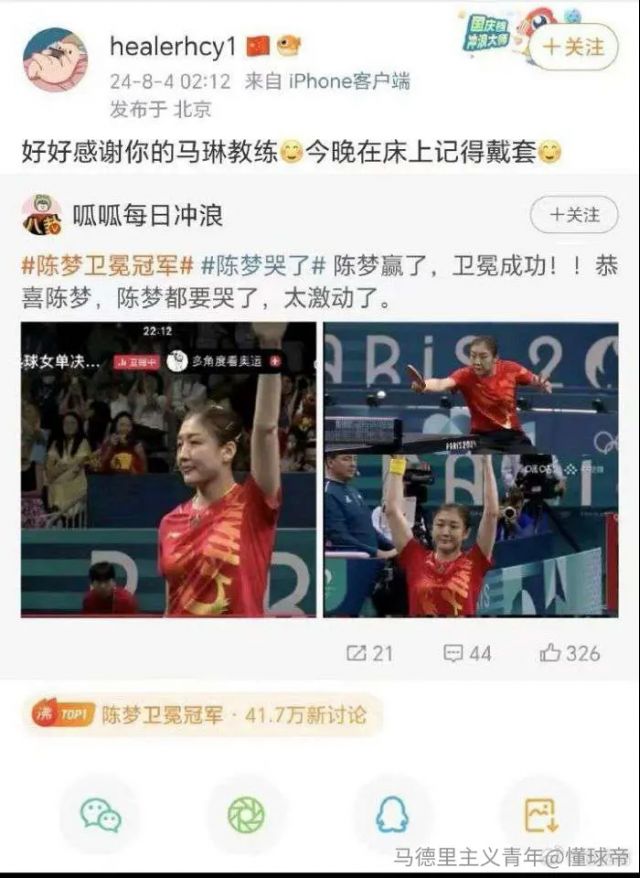
Task: Open the 44 comments
Action: [467, 653]
